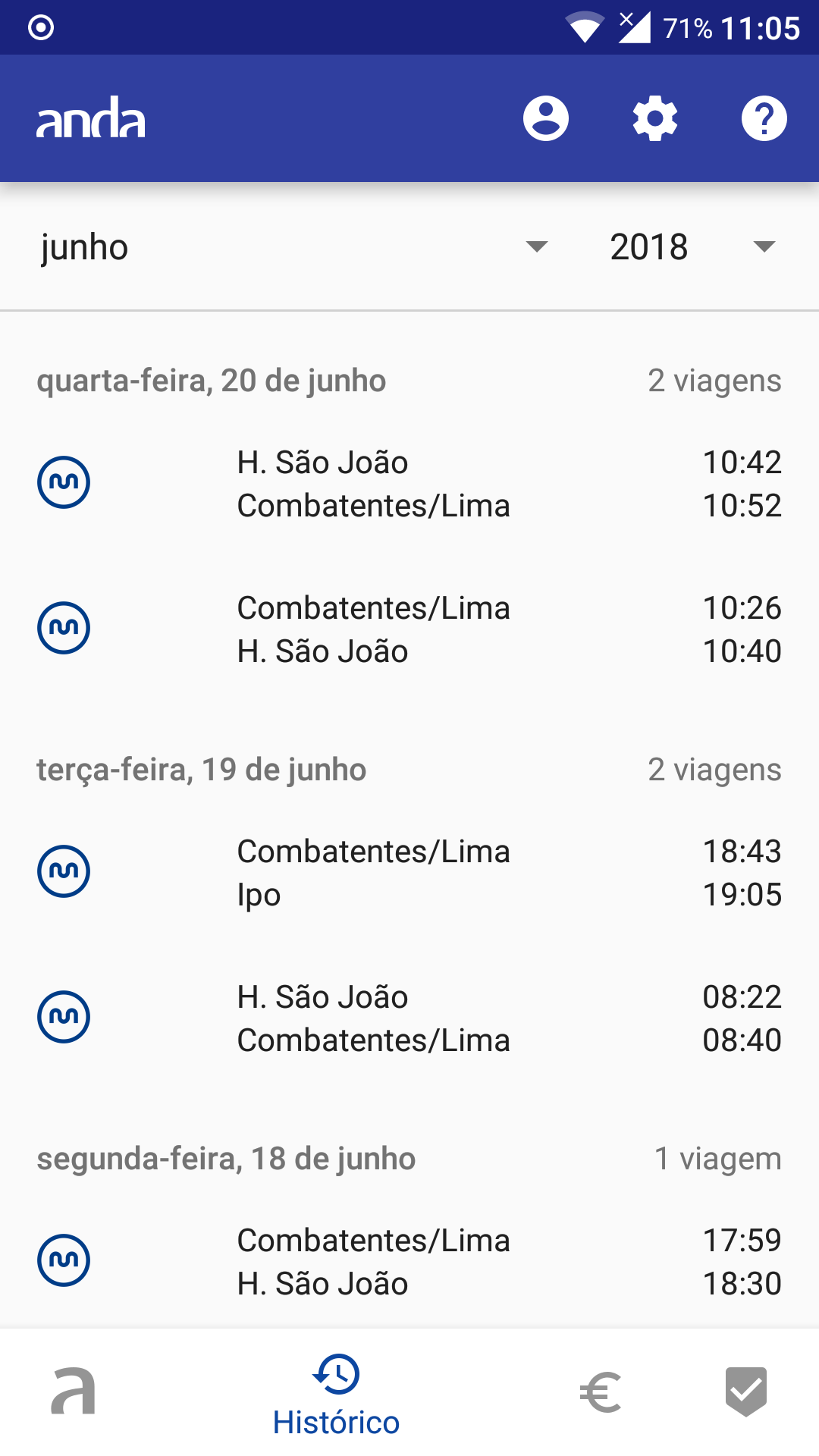Open the 08:22 H. São João trip
This screenshot has height=1456, width=819.
pos(409,1018)
